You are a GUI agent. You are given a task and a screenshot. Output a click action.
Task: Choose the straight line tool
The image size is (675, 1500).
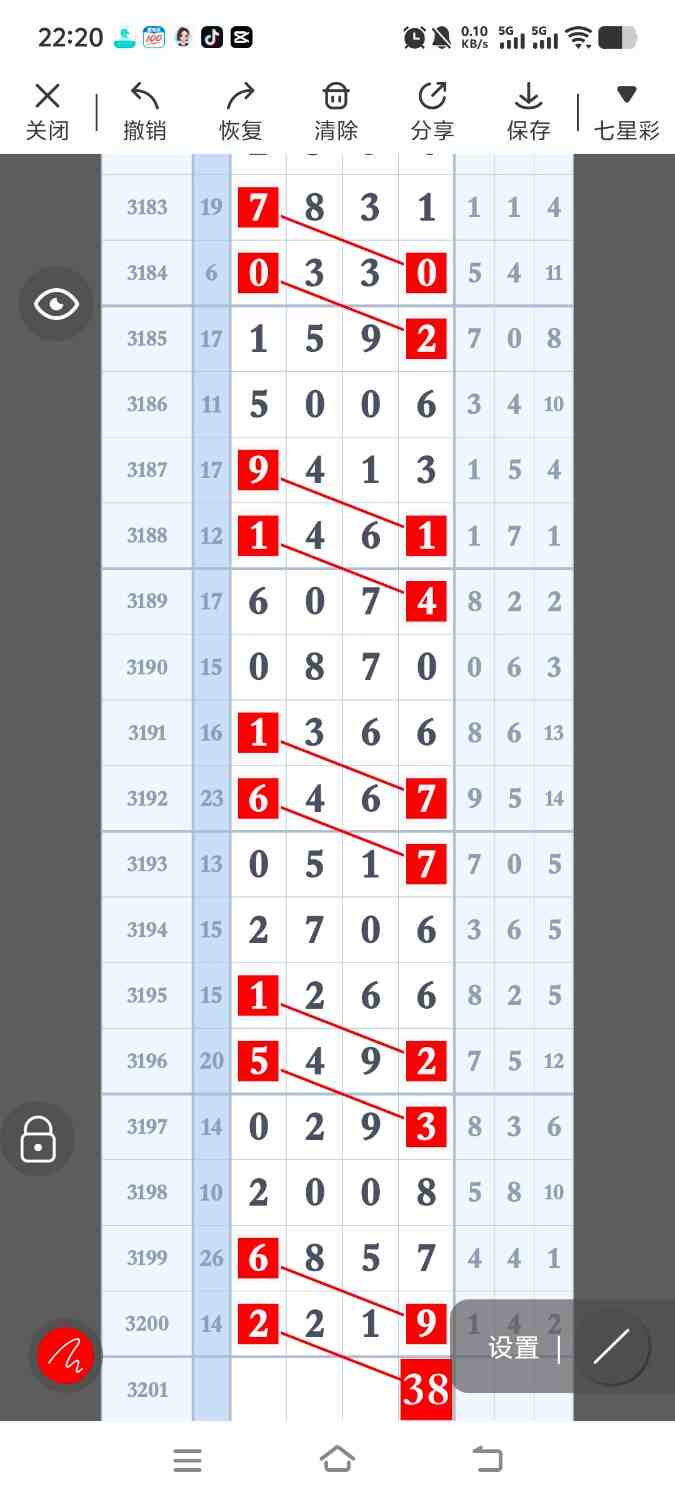[x=612, y=1347]
